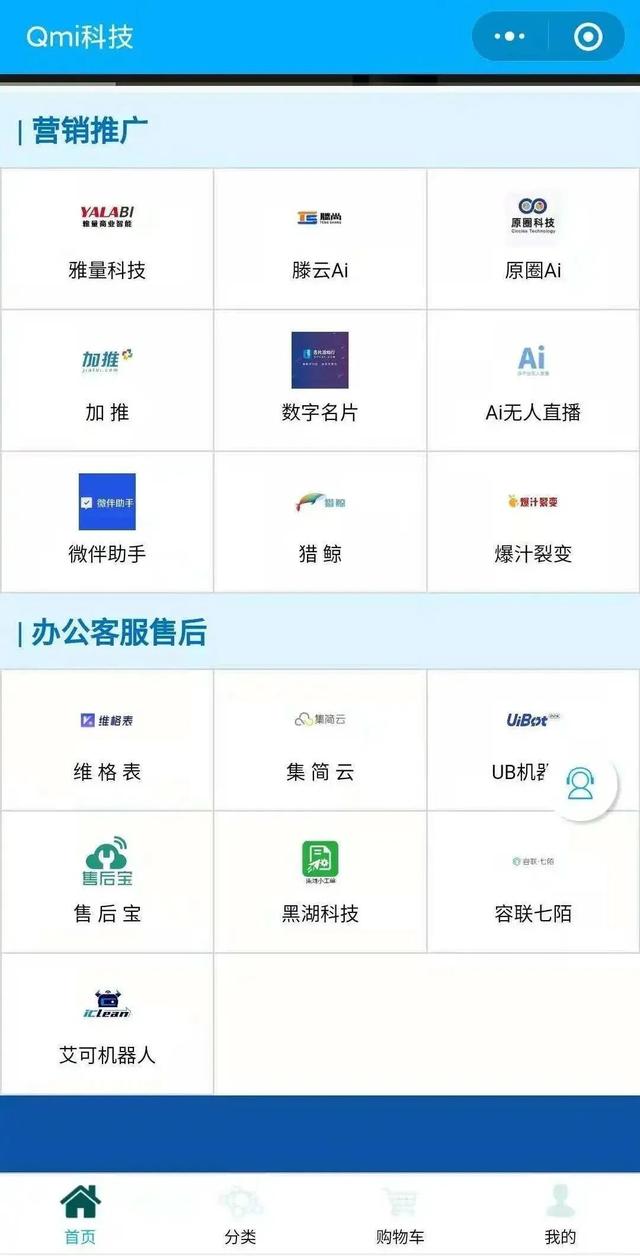
Task: Open the 加推 tile
Action: pyautogui.click(x=107, y=381)
